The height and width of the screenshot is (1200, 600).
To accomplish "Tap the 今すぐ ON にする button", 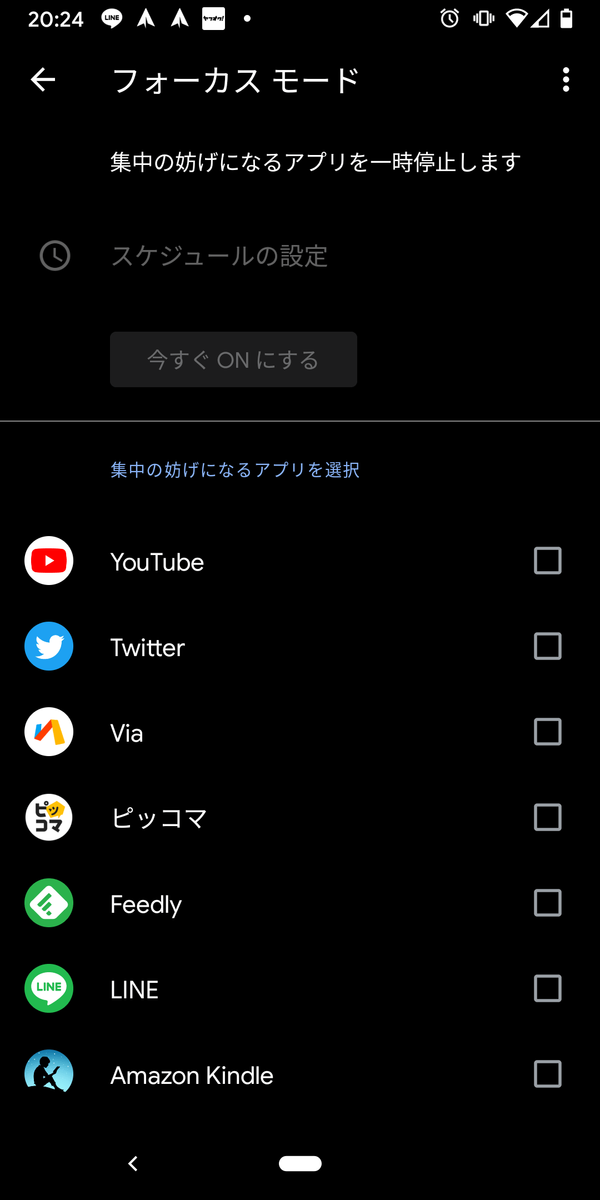I will coord(233,360).
